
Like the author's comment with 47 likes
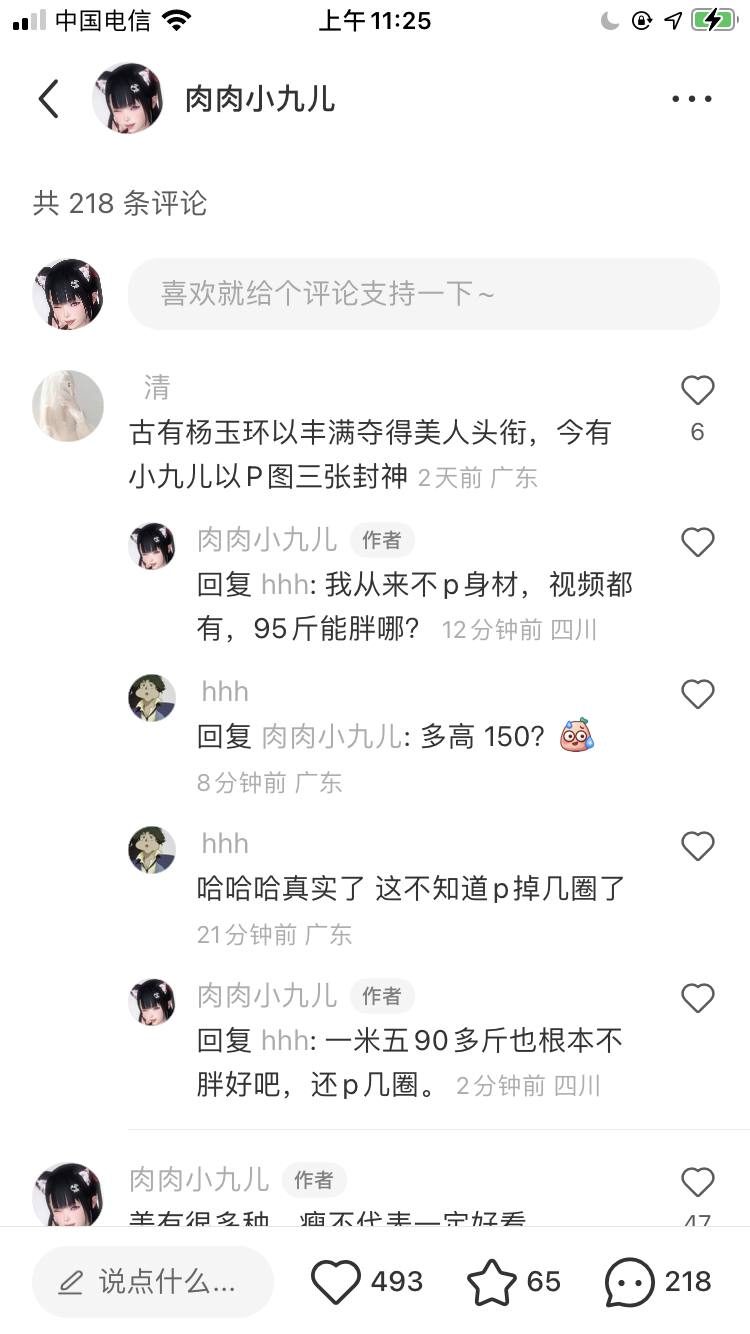[697, 1183]
